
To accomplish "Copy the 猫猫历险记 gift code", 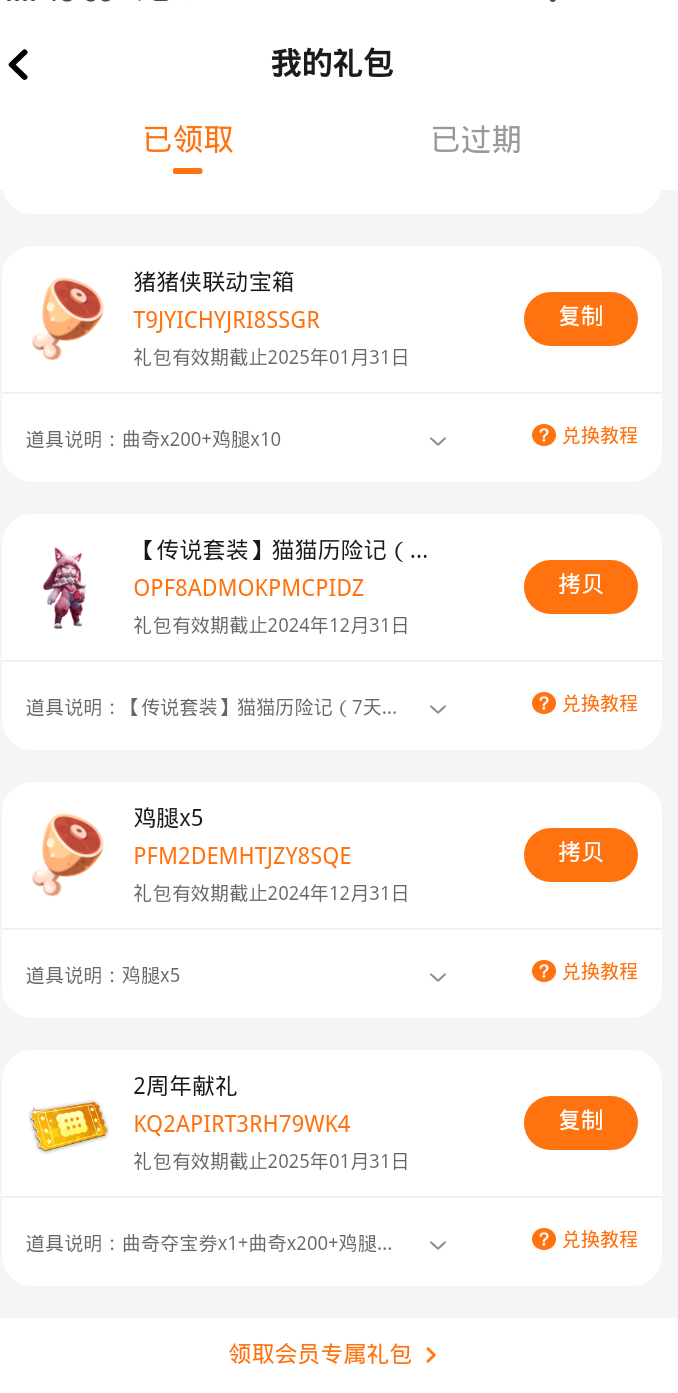I will pyautogui.click(x=580, y=587).
